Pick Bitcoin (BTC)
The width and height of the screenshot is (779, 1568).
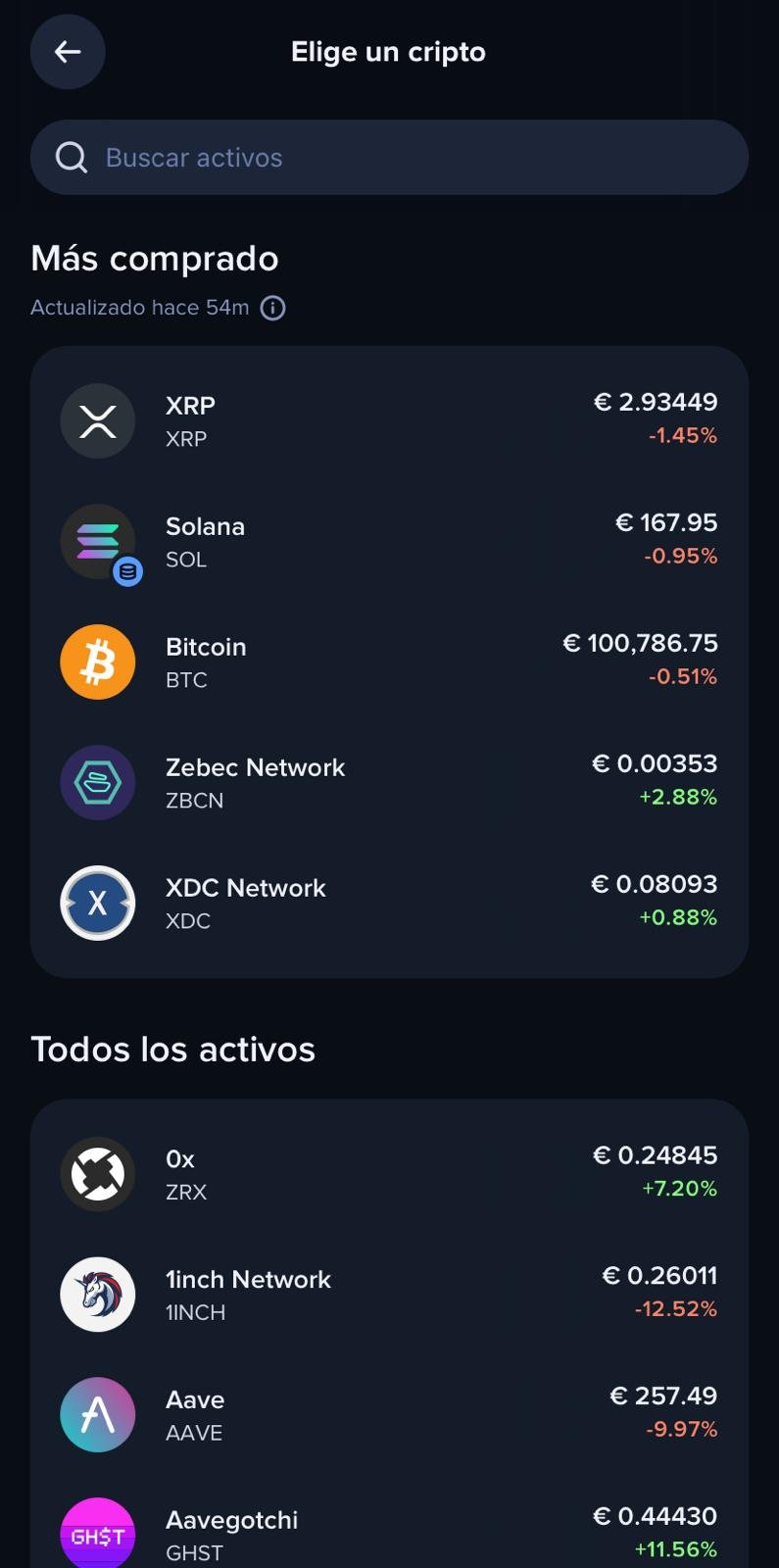pyautogui.click(x=389, y=662)
